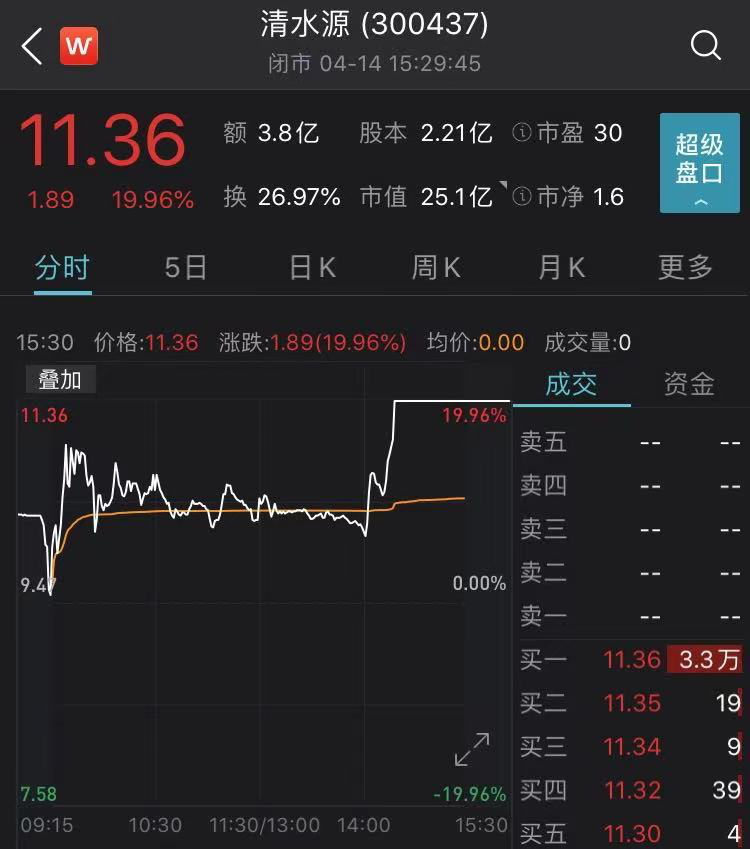Switch to the 资金 tab
750x849 pixels.
click(x=689, y=385)
